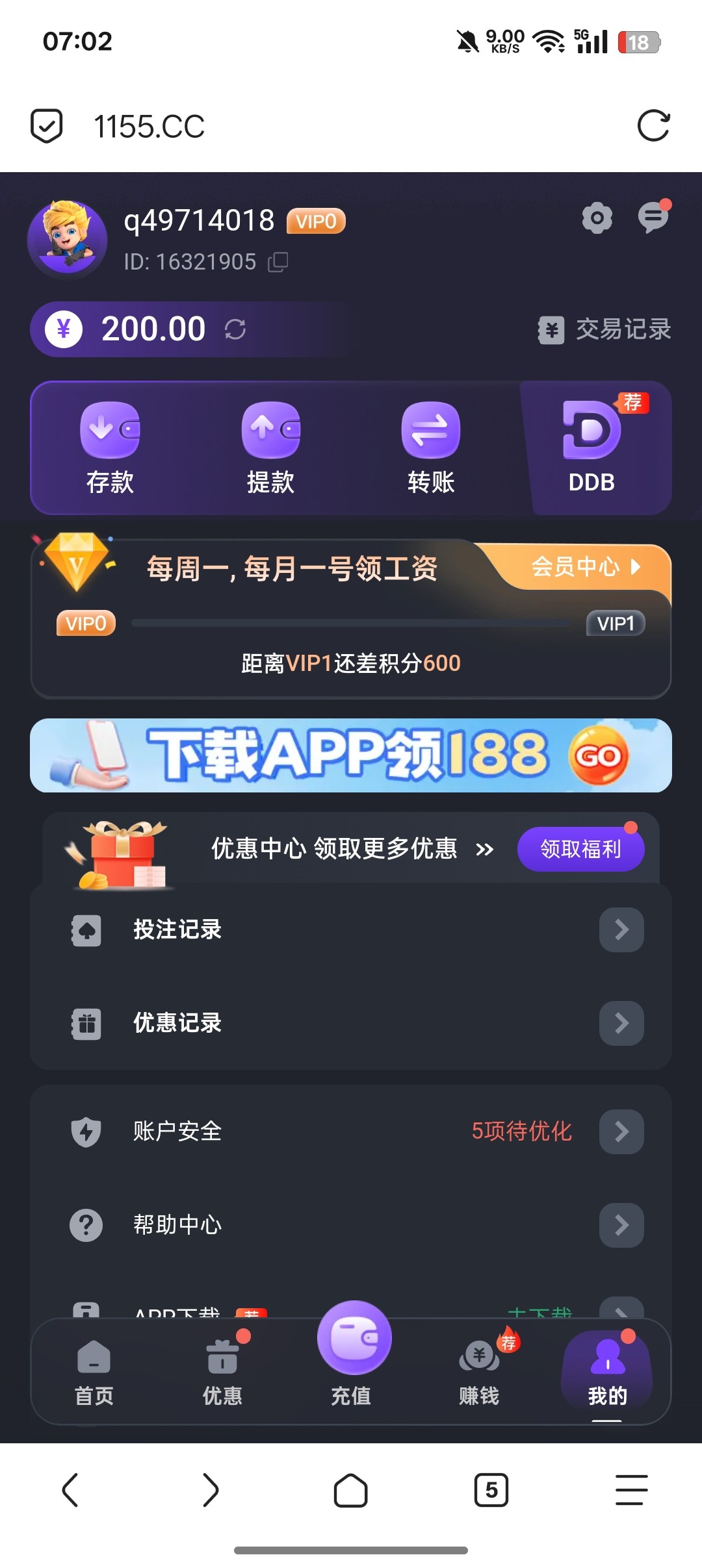Open the 下载APP领188 banner
This screenshot has width=702, height=1568.
pyautogui.click(x=351, y=755)
